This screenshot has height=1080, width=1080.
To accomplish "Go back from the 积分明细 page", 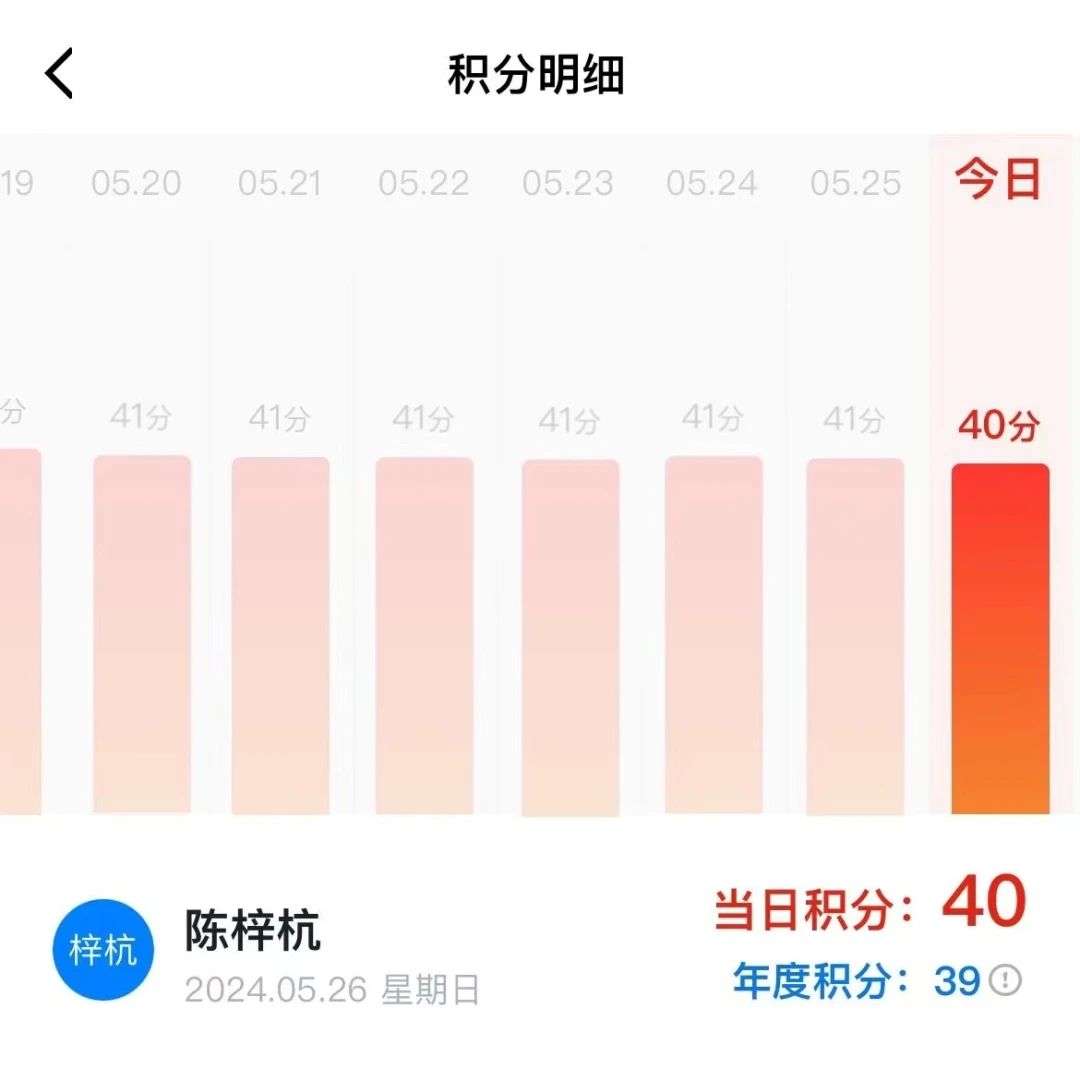I will click(60, 75).
